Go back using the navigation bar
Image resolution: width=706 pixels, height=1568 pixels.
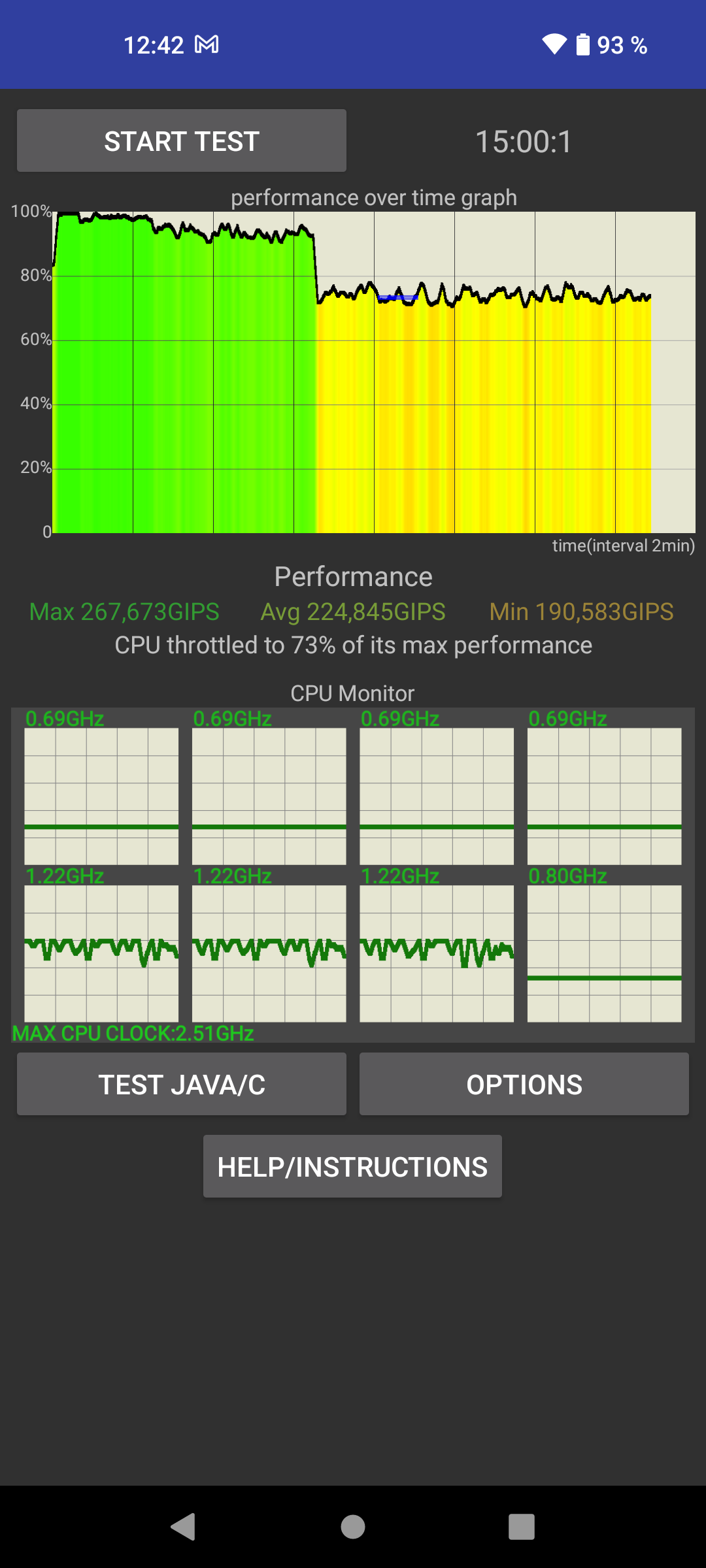184,1527
